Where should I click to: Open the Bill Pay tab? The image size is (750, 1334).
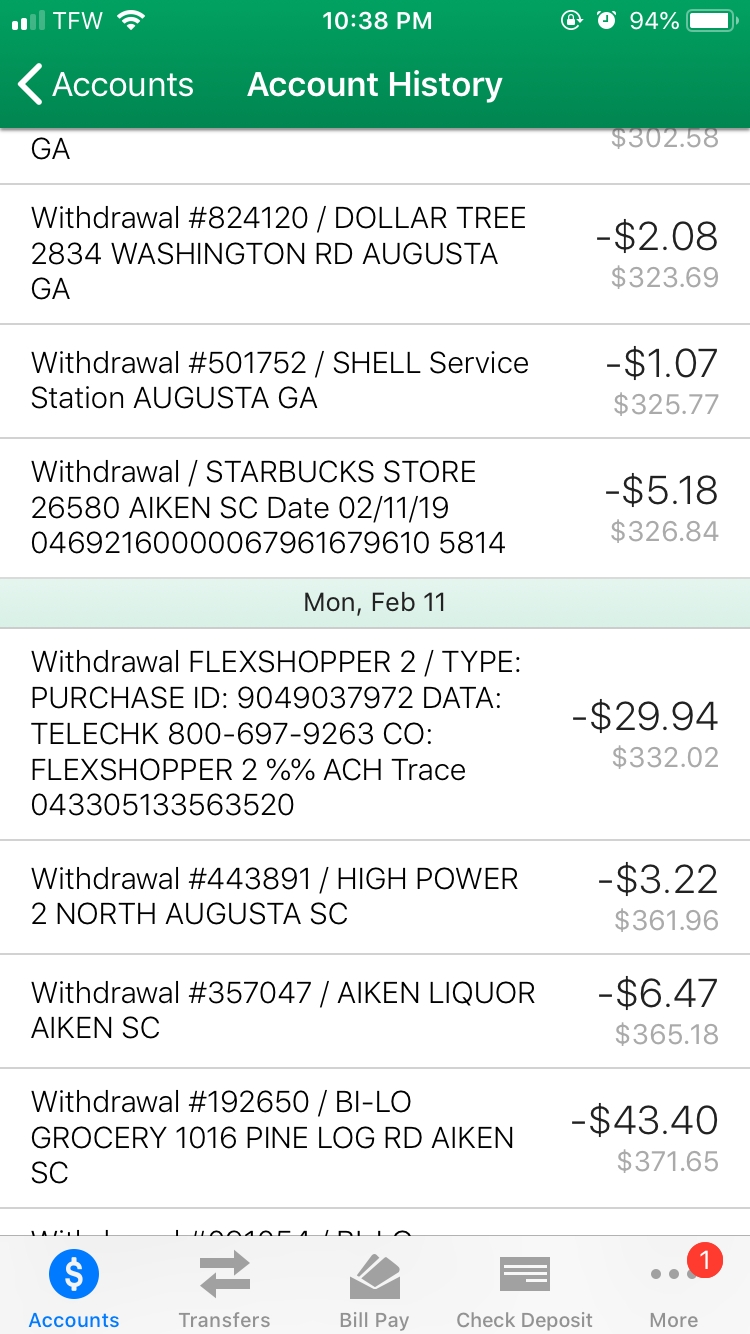[374, 1288]
